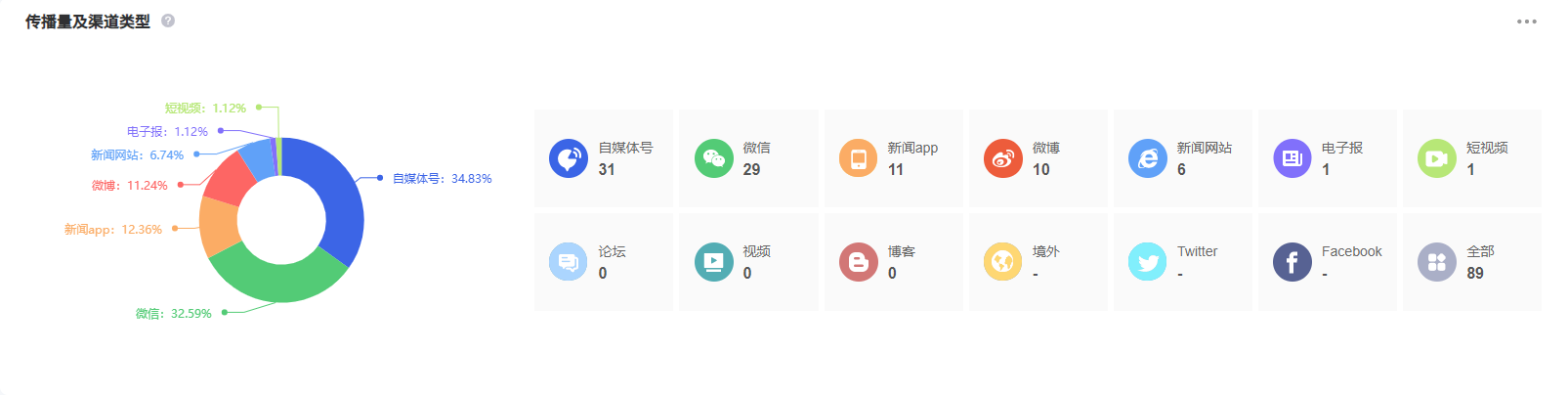Select the Facebook channel card
The width and height of the screenshot is (1568, 395).
coord(1327,262)
